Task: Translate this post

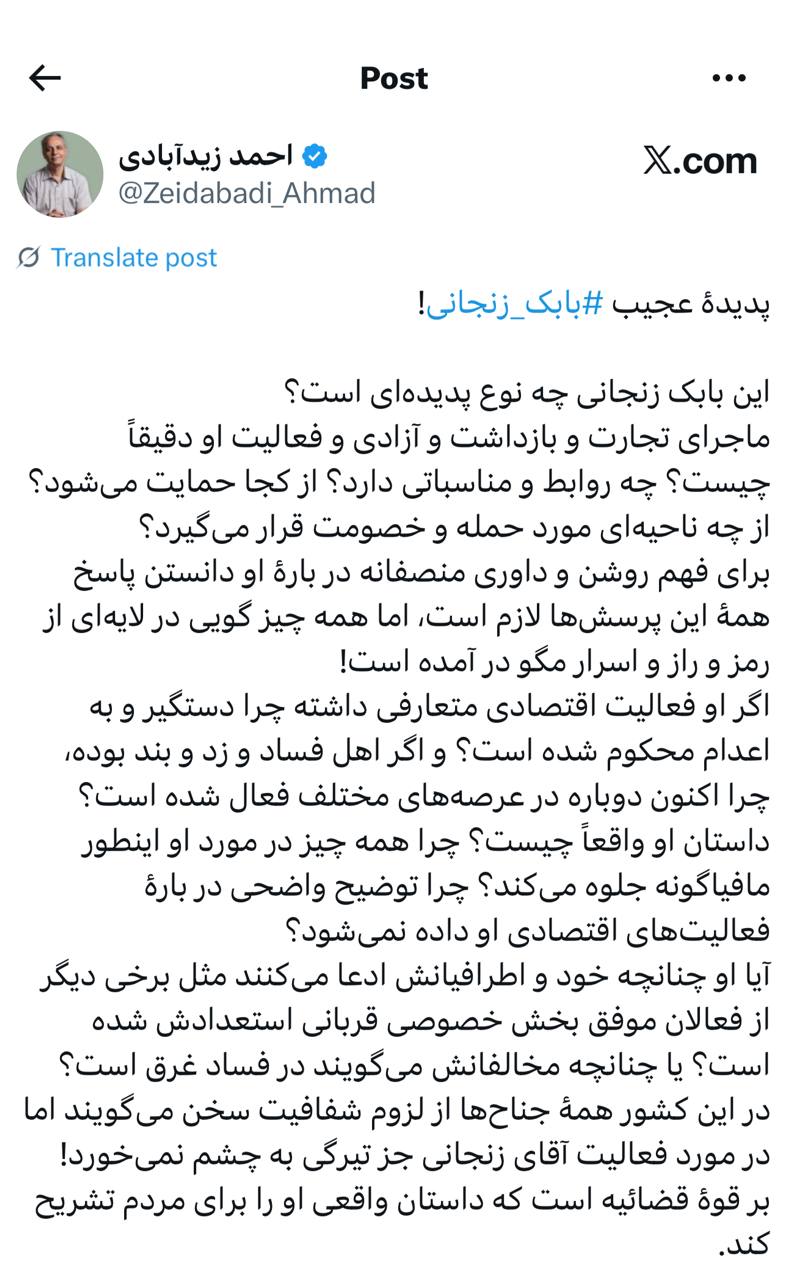Action: click(133, 258)
